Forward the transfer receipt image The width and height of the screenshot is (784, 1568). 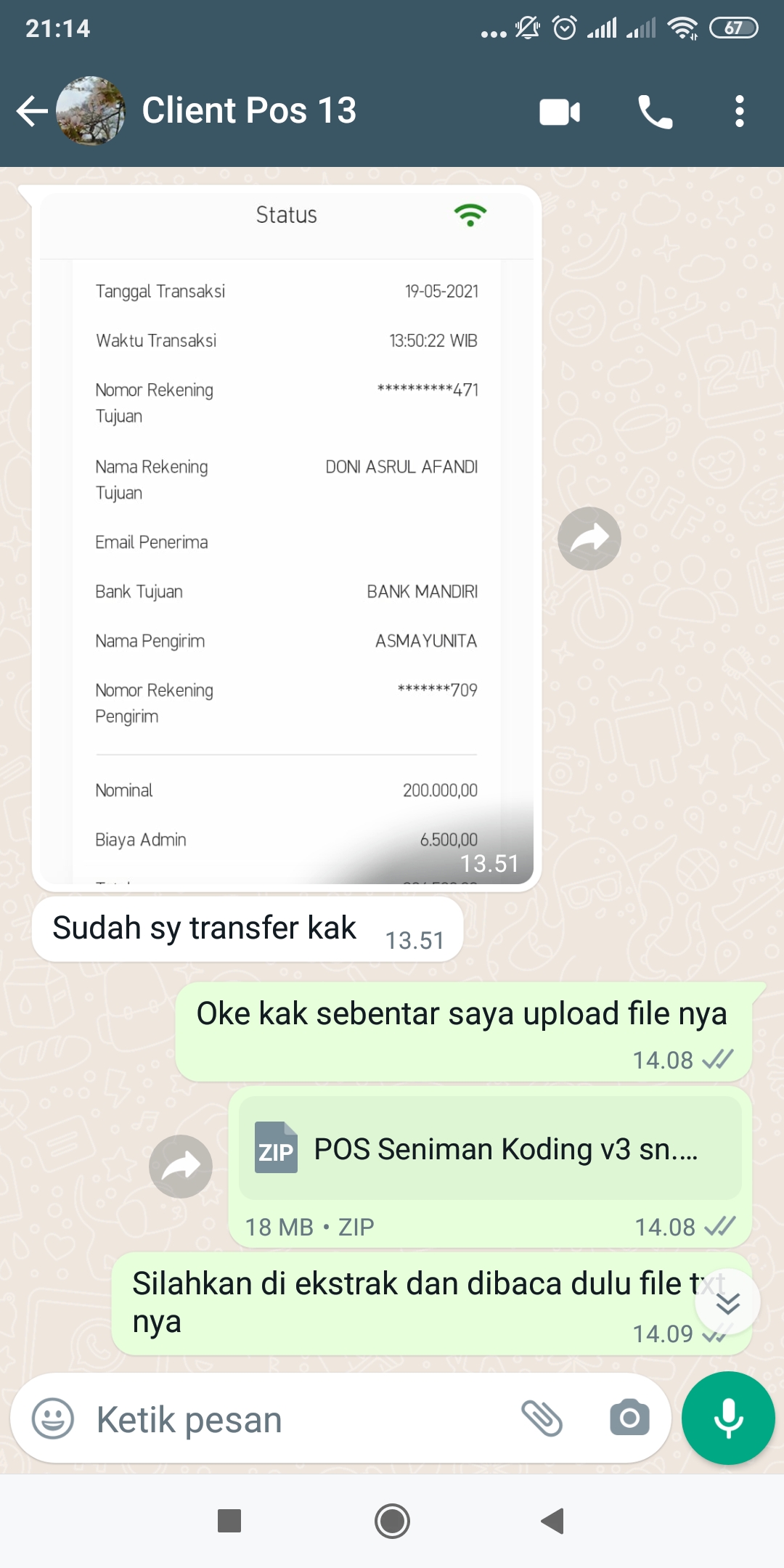click(589, 539)
